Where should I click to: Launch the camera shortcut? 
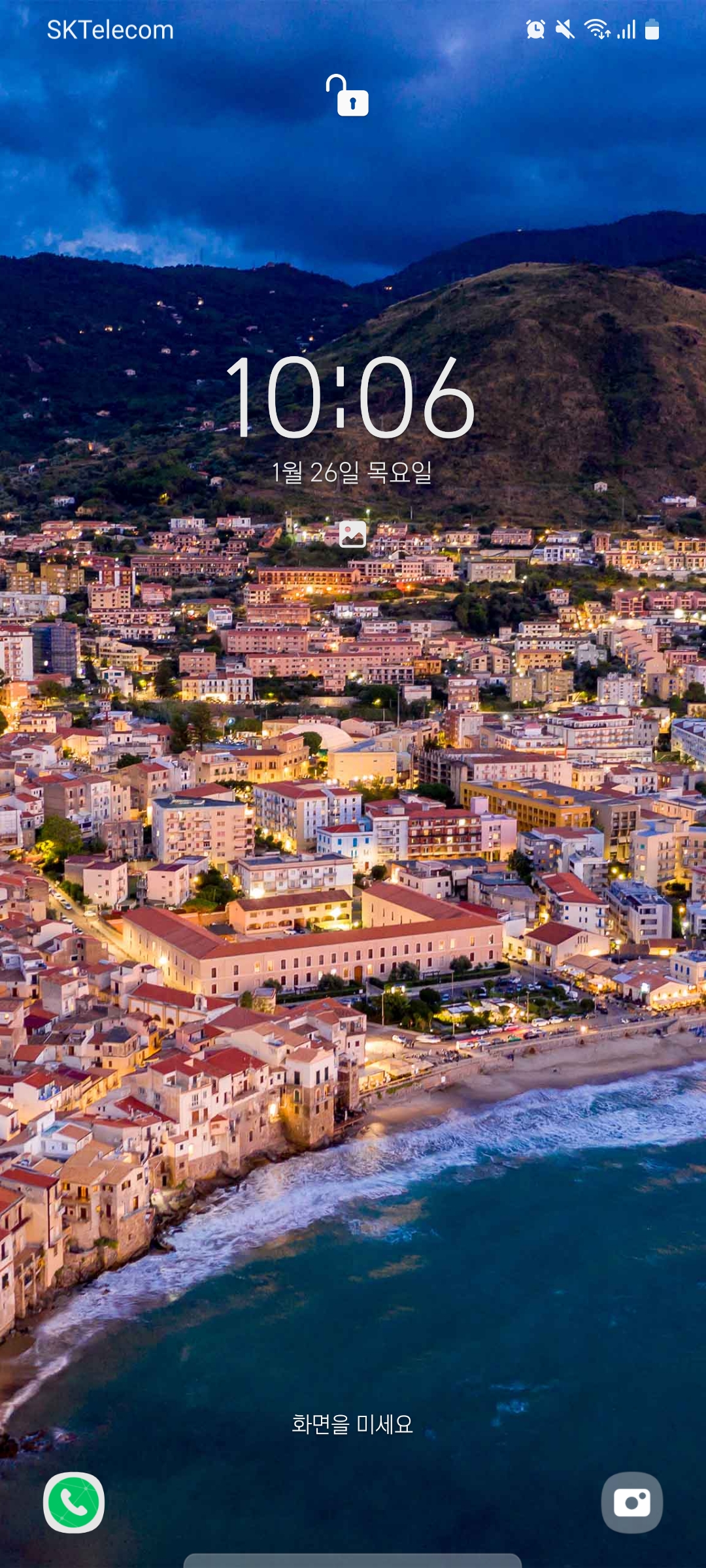[631, 1502]
